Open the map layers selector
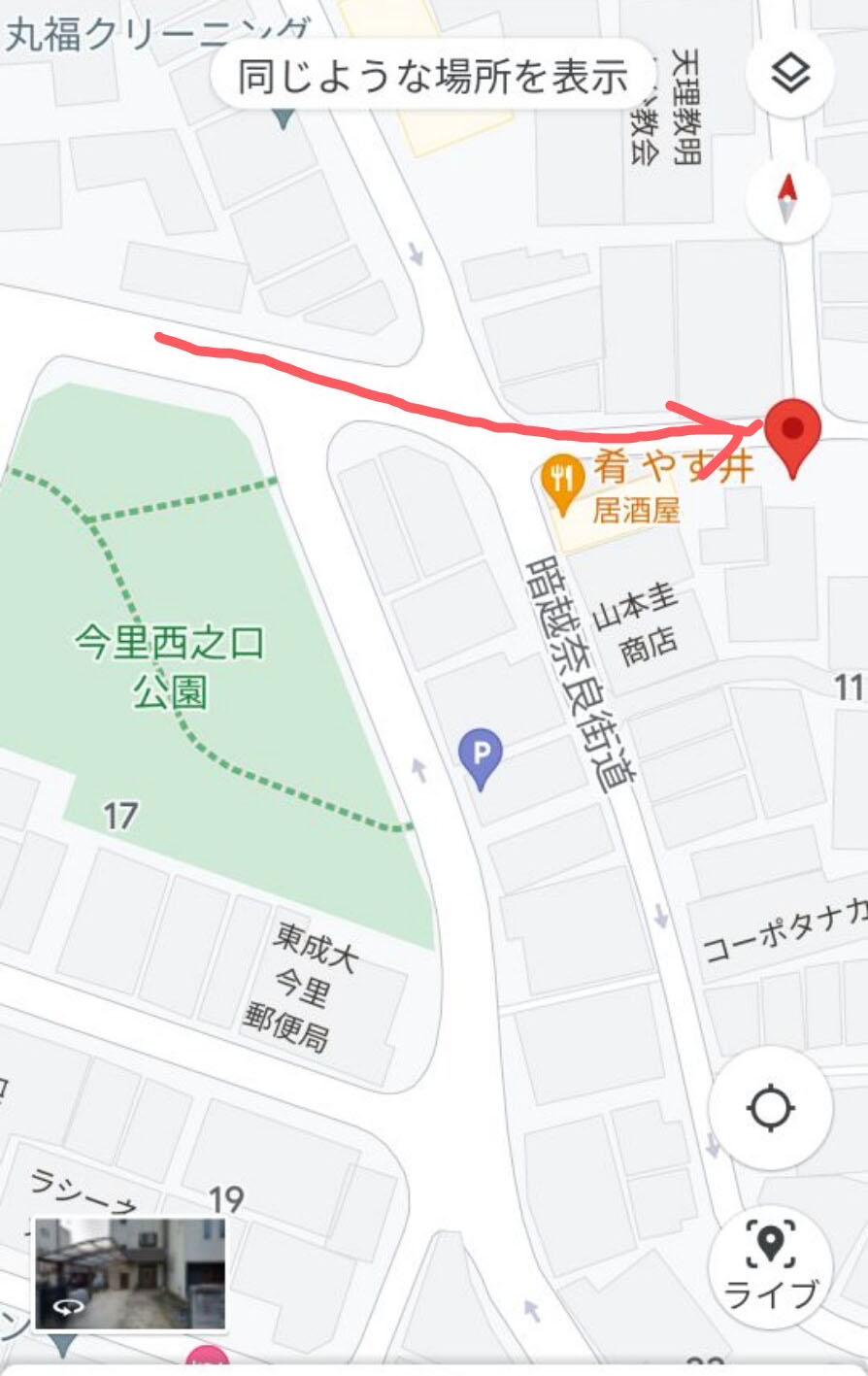The height and width of the screenshot is (1376, 868). (x=790, y=75)
